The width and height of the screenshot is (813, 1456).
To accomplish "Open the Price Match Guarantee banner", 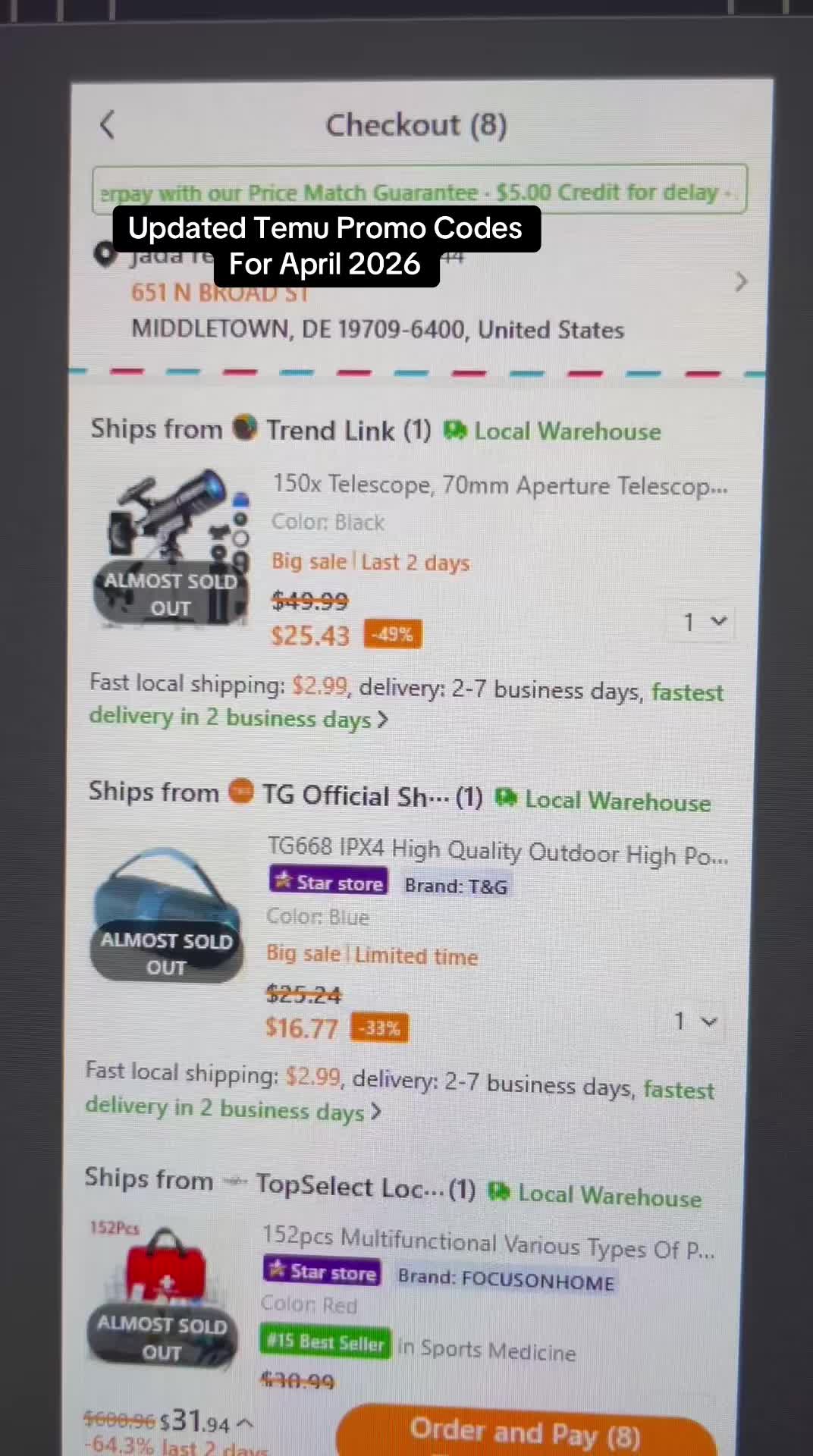I will [x=419, y=190].
